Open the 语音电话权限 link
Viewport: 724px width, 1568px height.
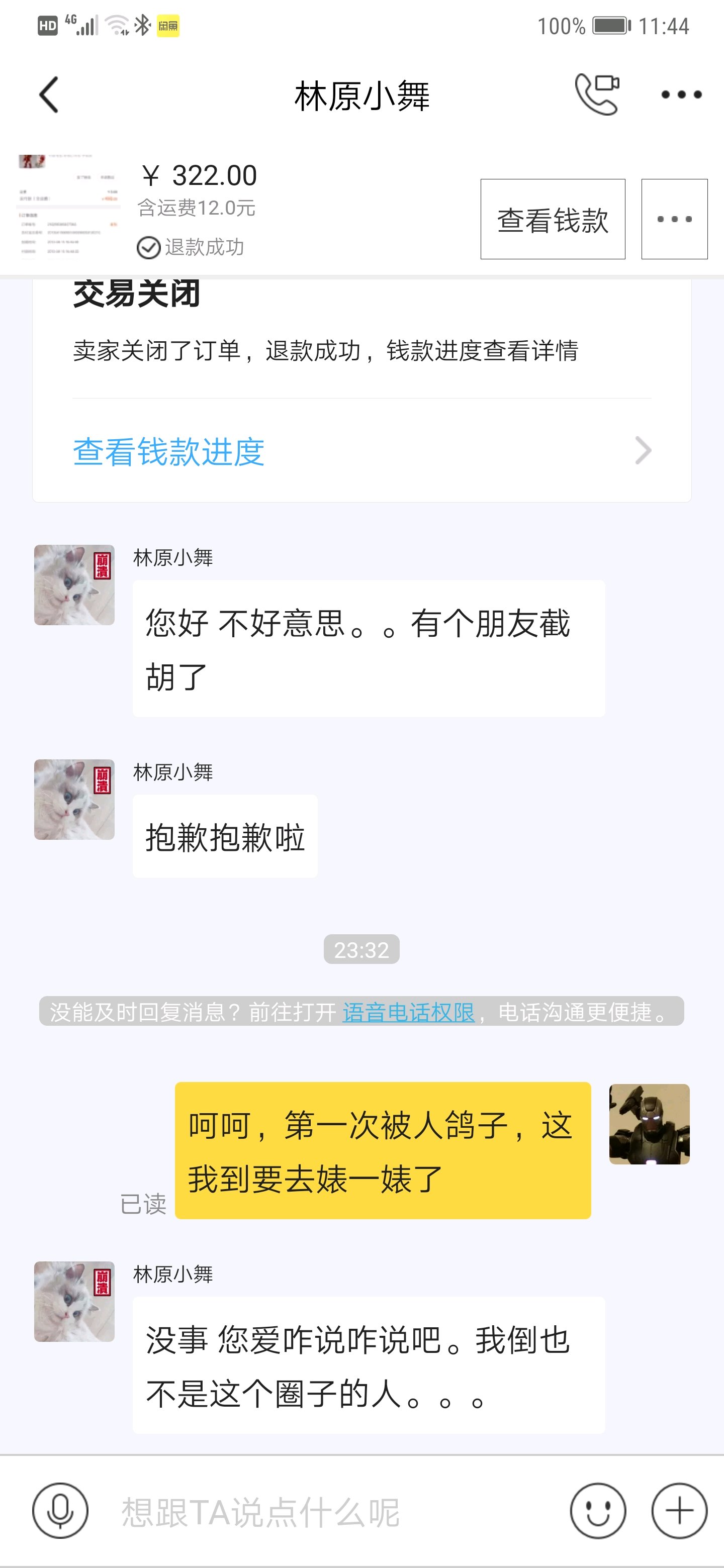click(x=408, y=1012)
